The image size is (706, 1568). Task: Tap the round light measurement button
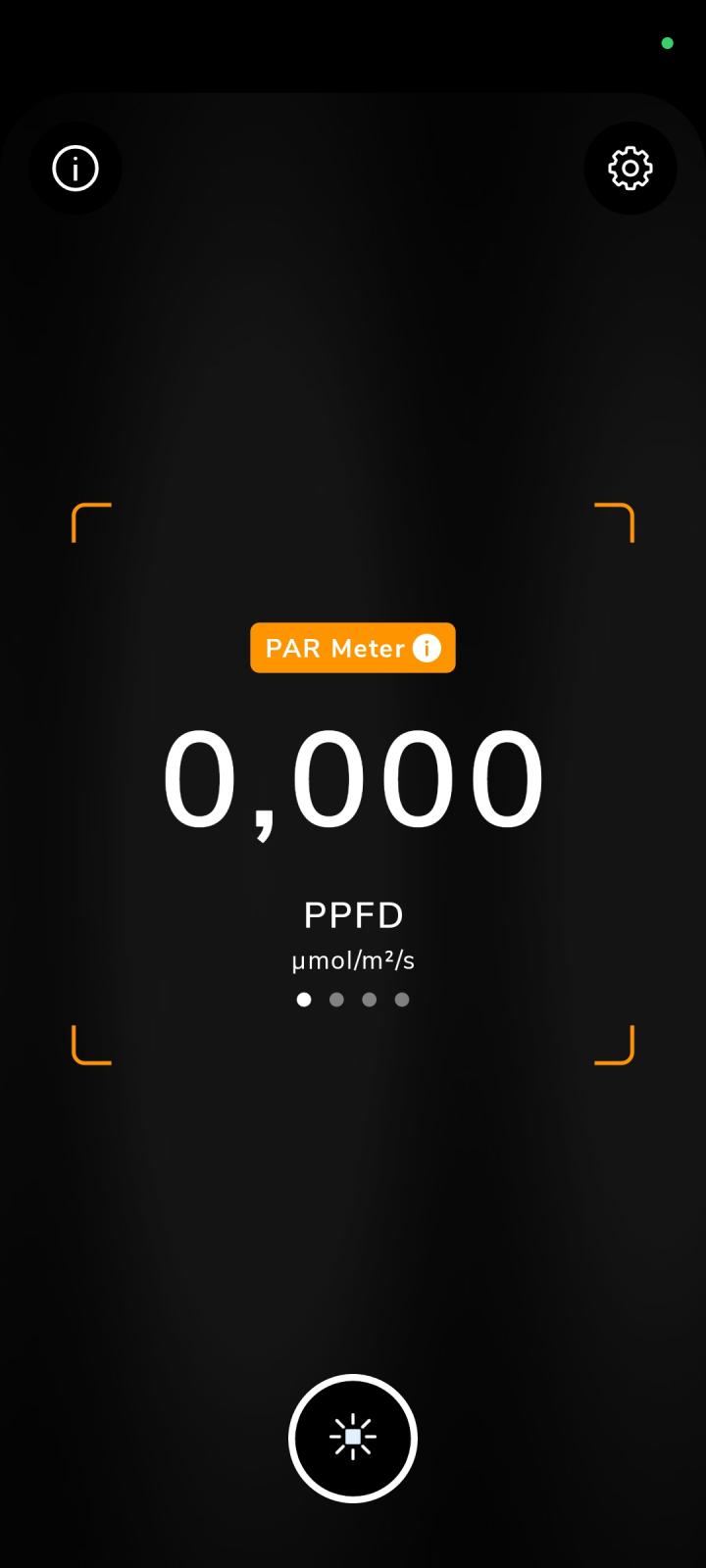[353, 1438]
